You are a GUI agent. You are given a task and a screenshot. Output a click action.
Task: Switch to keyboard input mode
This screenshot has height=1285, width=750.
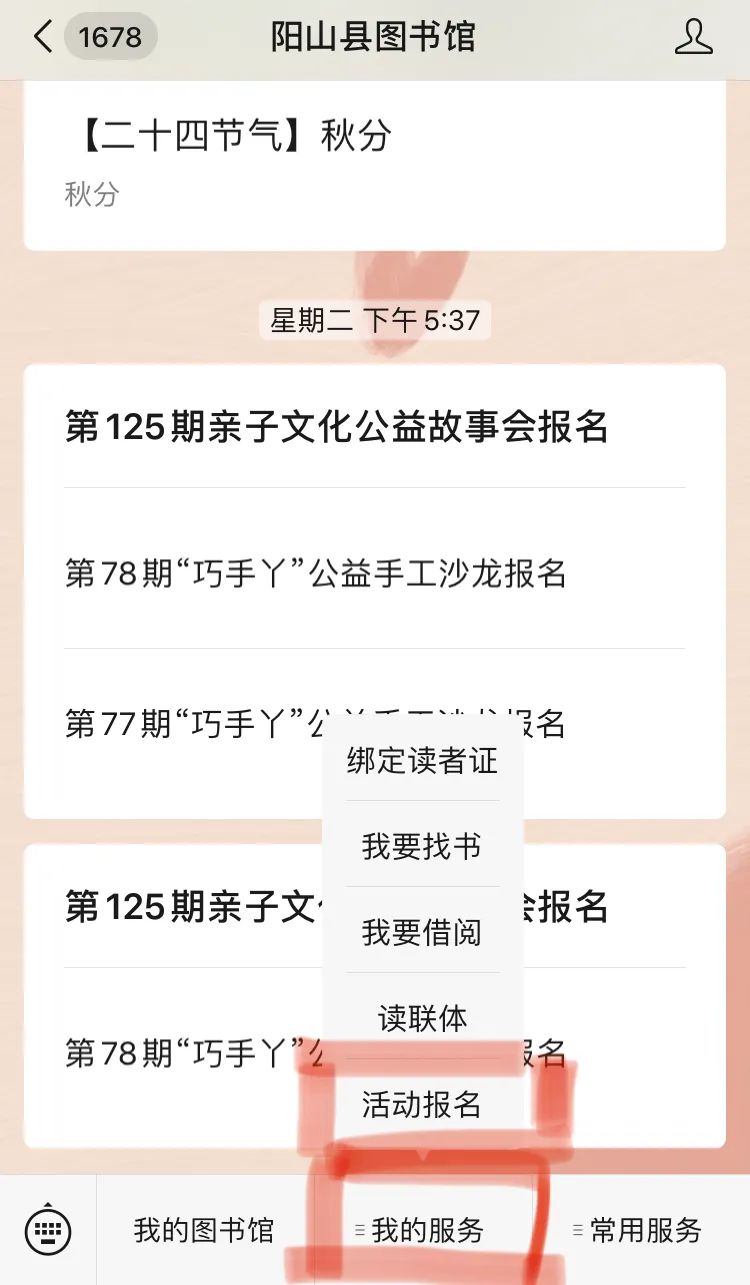[47, 1229]
